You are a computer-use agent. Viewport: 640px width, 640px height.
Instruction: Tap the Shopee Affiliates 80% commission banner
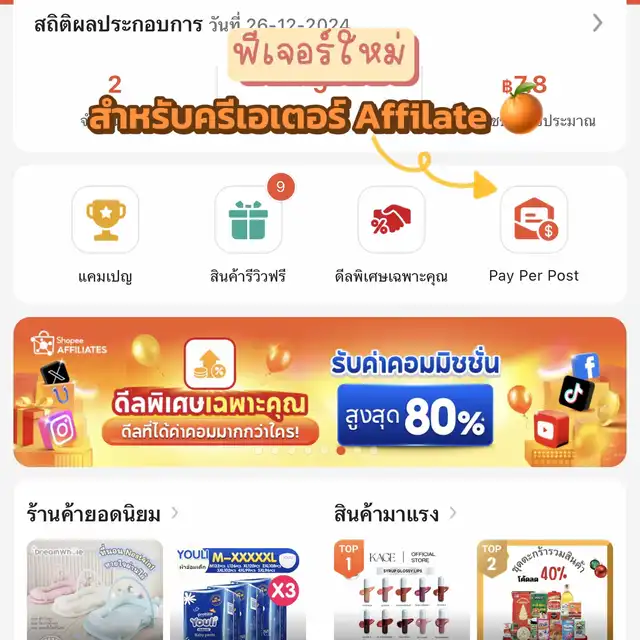pos(320,392)
